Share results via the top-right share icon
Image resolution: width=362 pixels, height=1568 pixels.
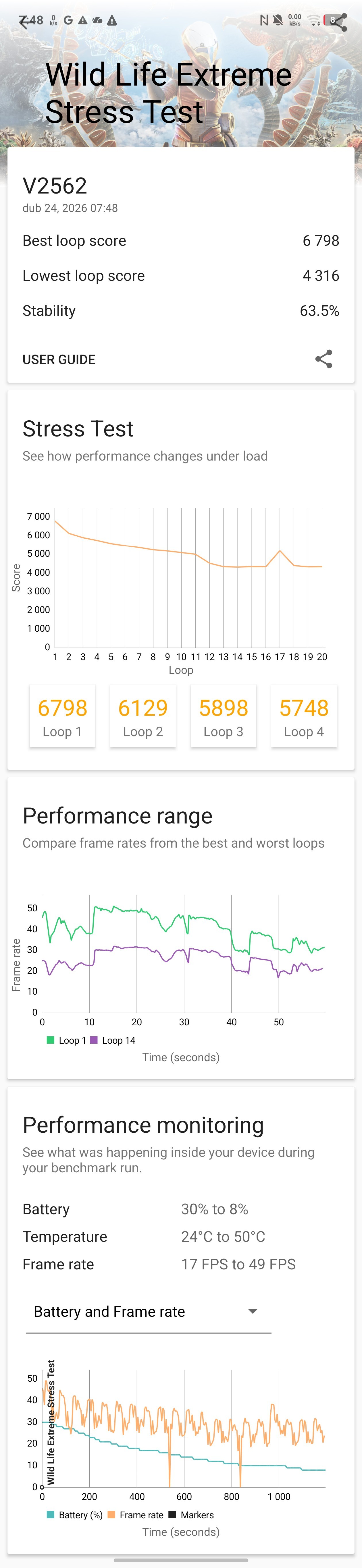coord(338,22)
